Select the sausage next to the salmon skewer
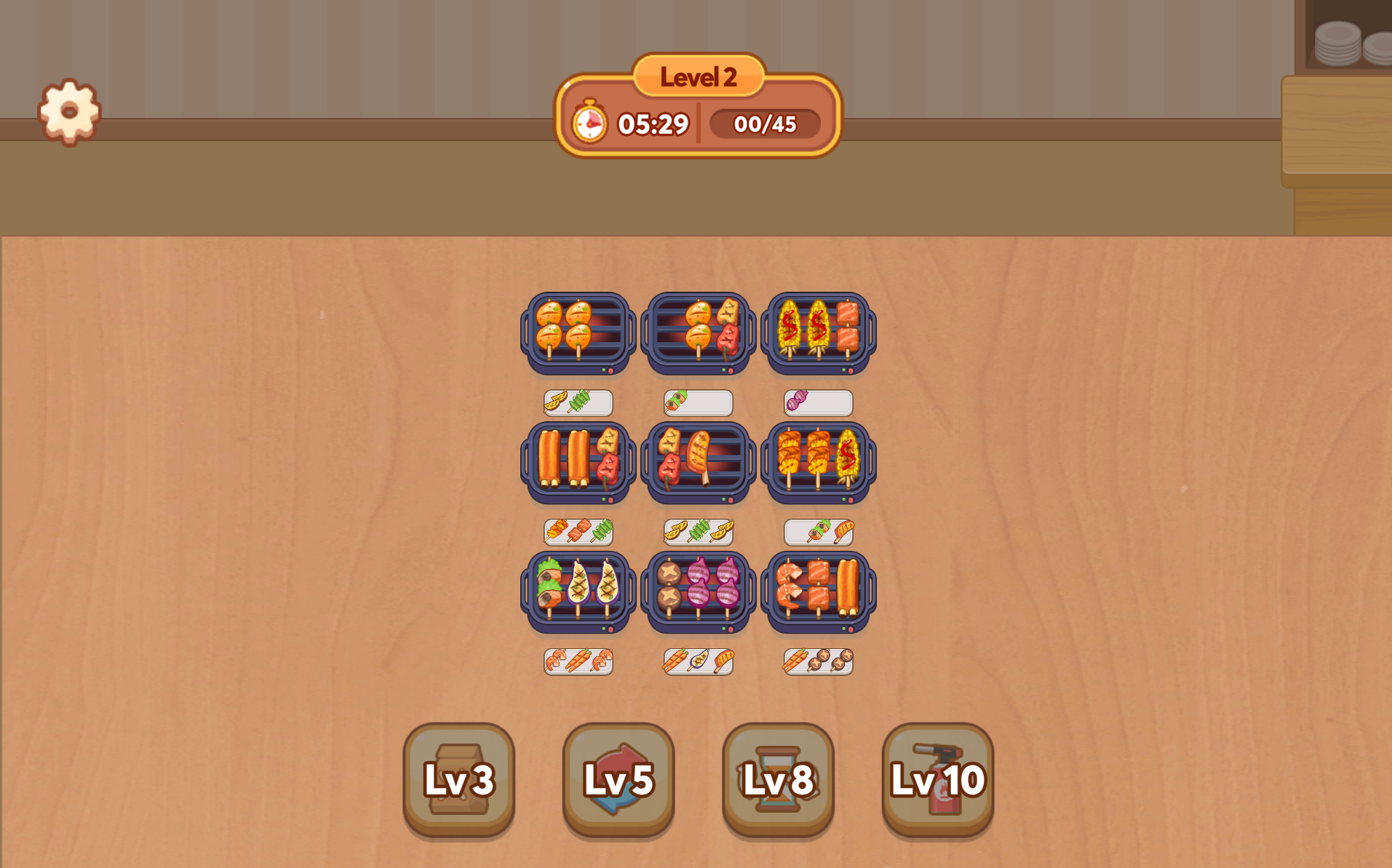Image resolution: width=1392 pixels, height=868 pixels. click(x=848, y=586)
